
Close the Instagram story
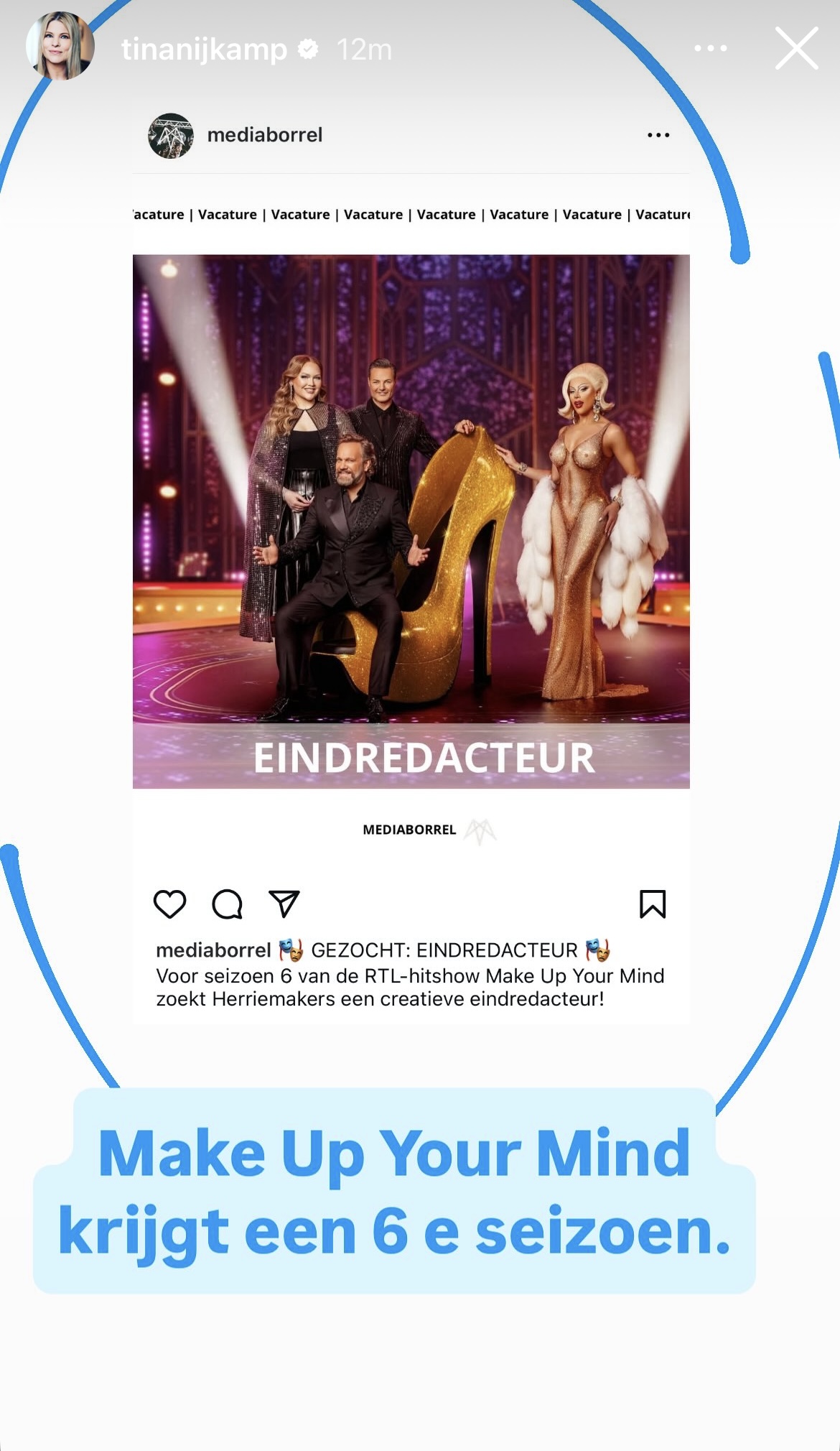coord(796,49)
